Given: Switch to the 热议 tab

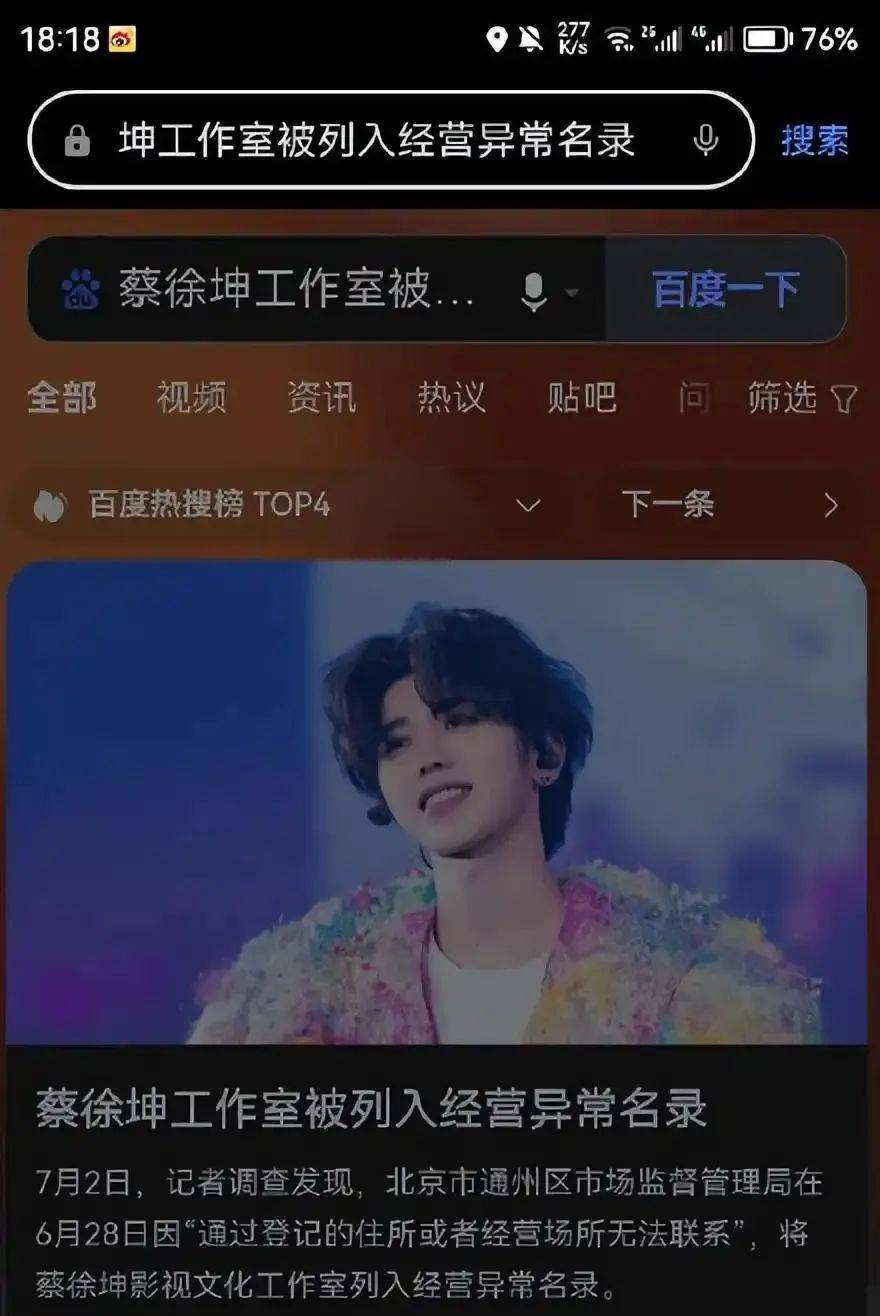Looking at the screenshot, I should coord(451,398).
